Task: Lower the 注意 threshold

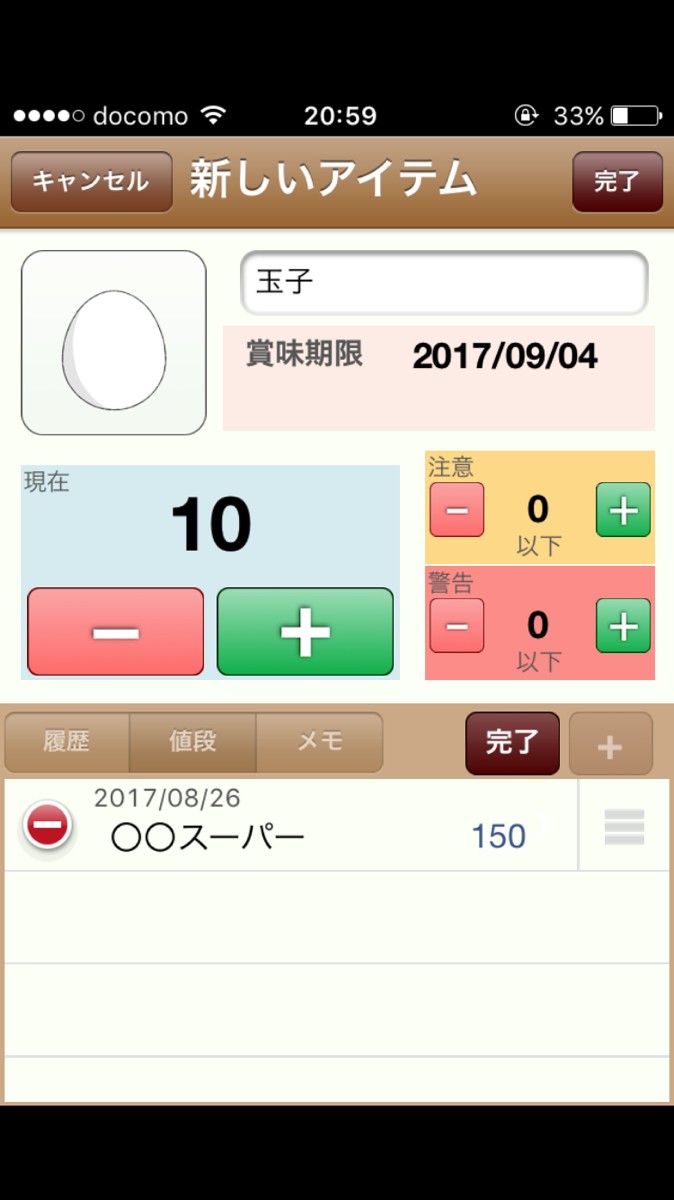Action: click(456, 509)
